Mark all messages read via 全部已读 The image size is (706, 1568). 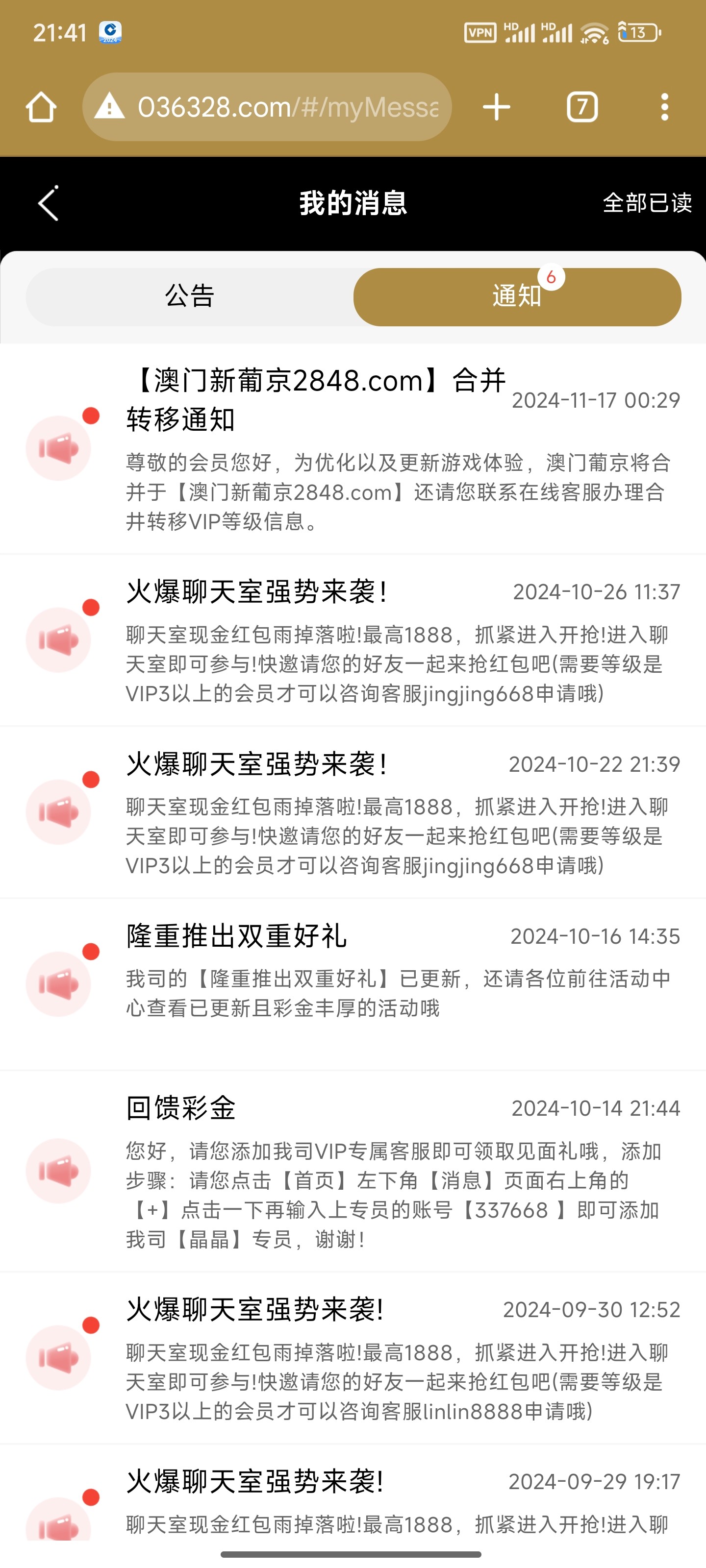tap(646, 203)
